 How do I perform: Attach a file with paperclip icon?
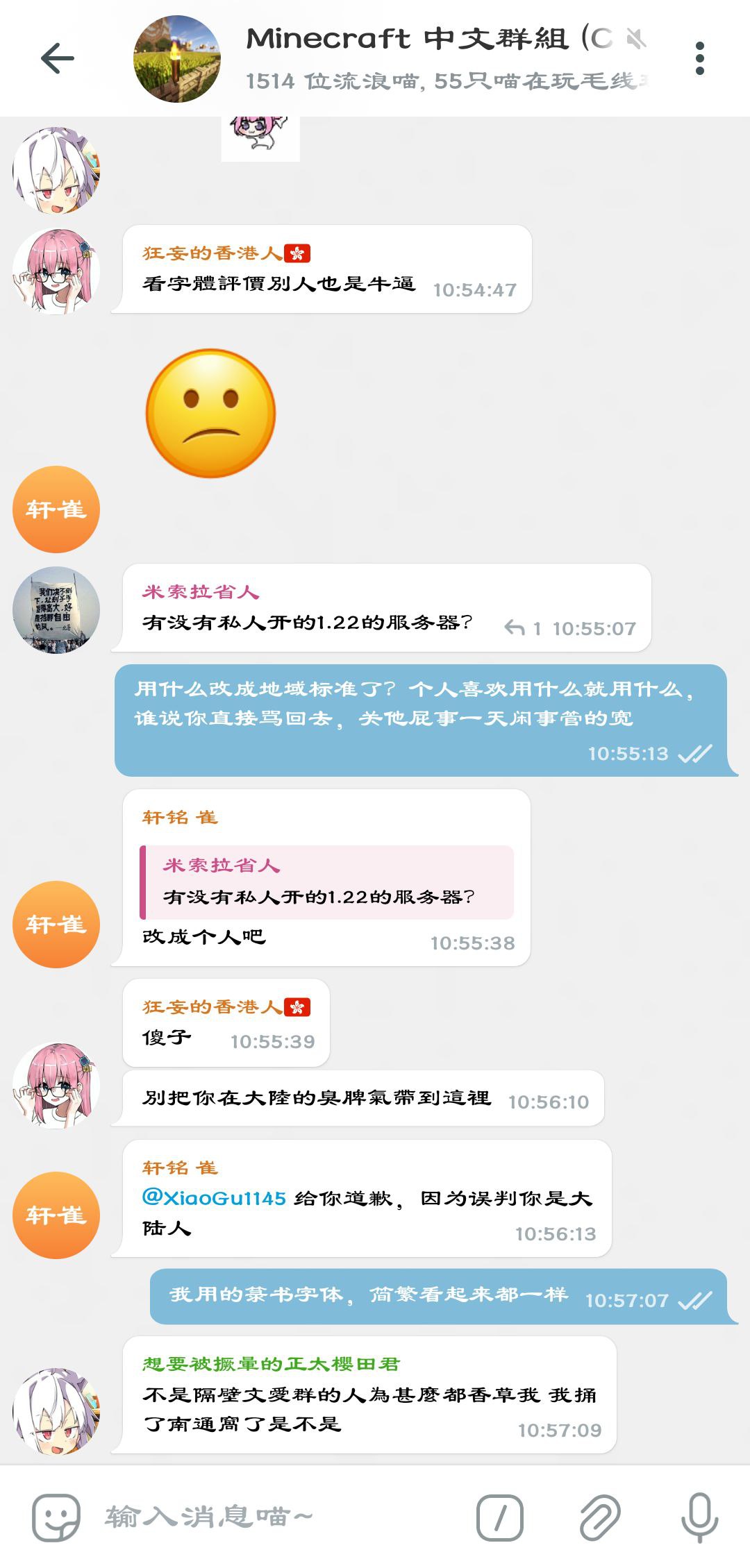pos(599,1517)
